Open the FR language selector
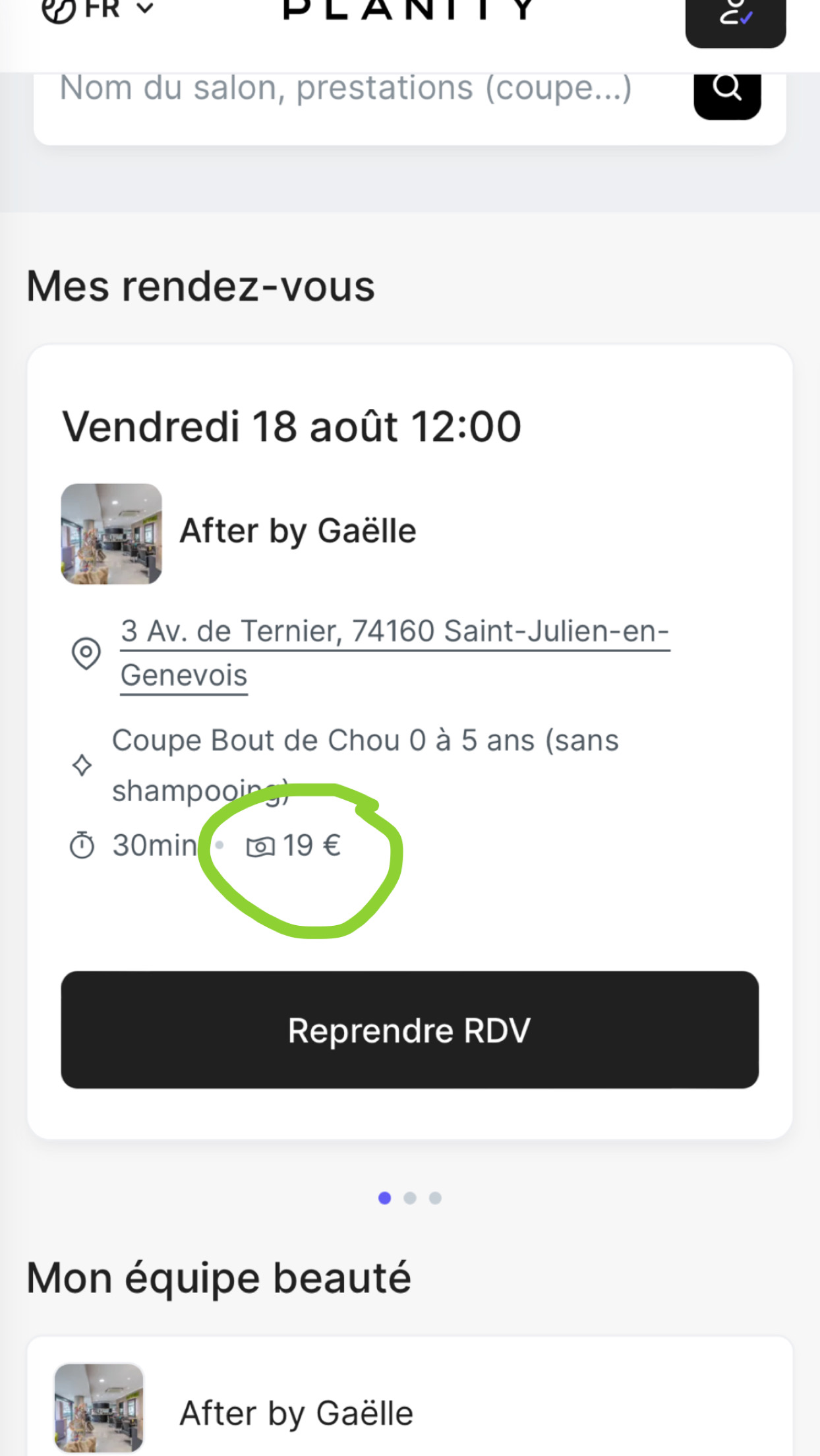The height and width of the screenshot is (1456, 820). (x=99, y=9)
